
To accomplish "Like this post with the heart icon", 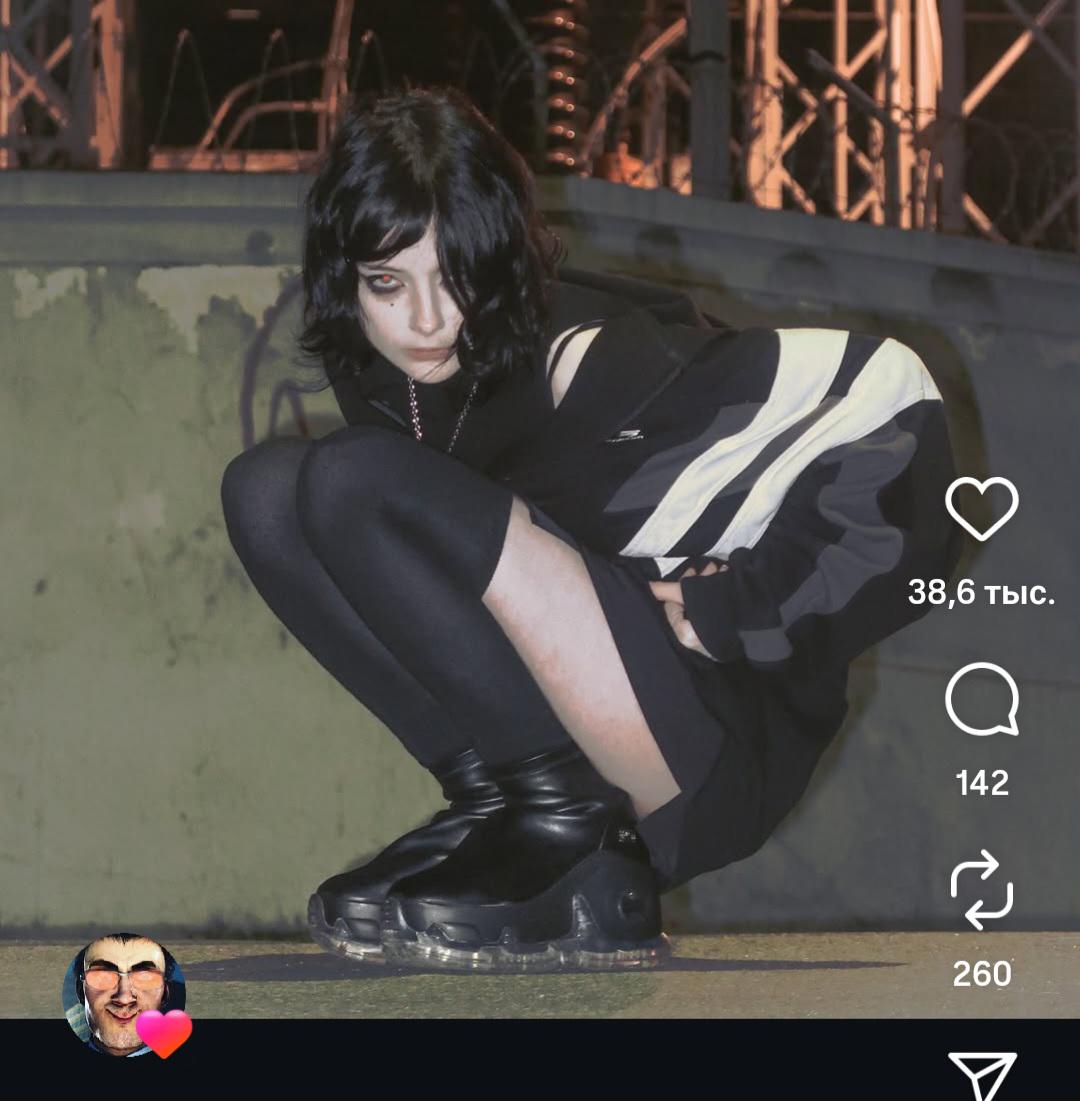I will tap(981, 509).
